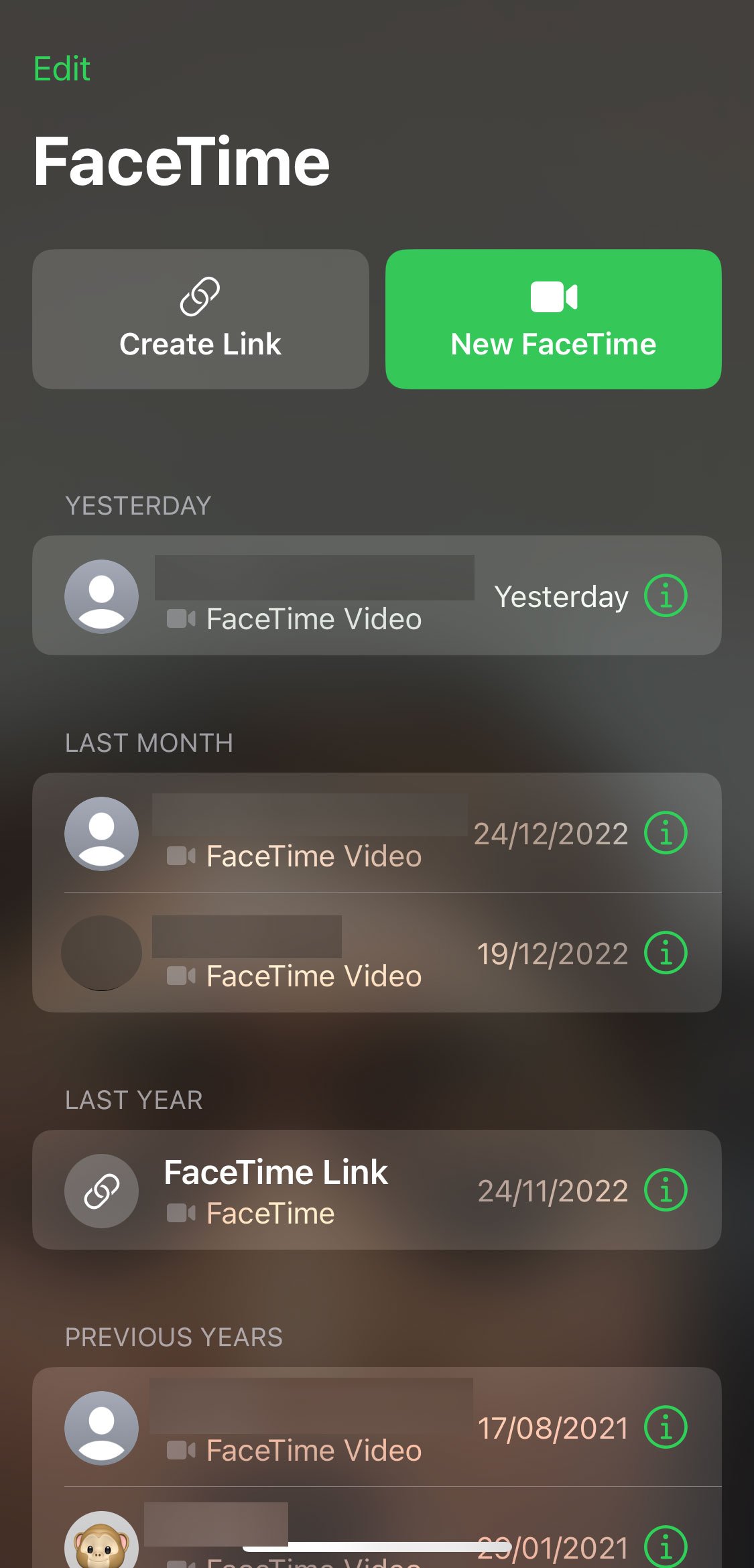Image resolution: width=754 pixels, height=1568 pixels.
Task: Open info for Yesterday's FaceTime call
Action: point(666,595)
